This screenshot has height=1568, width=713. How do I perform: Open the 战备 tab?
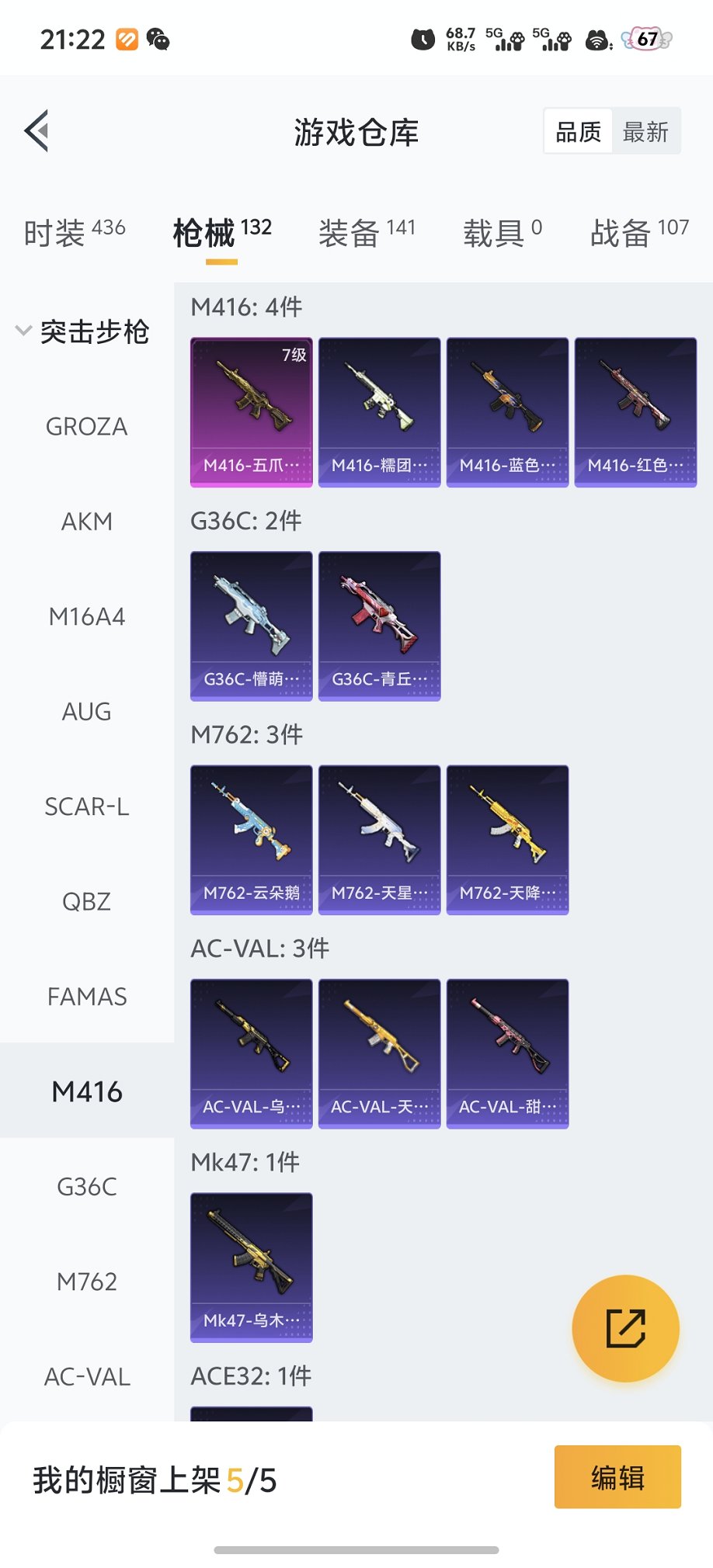coord(638,232)
